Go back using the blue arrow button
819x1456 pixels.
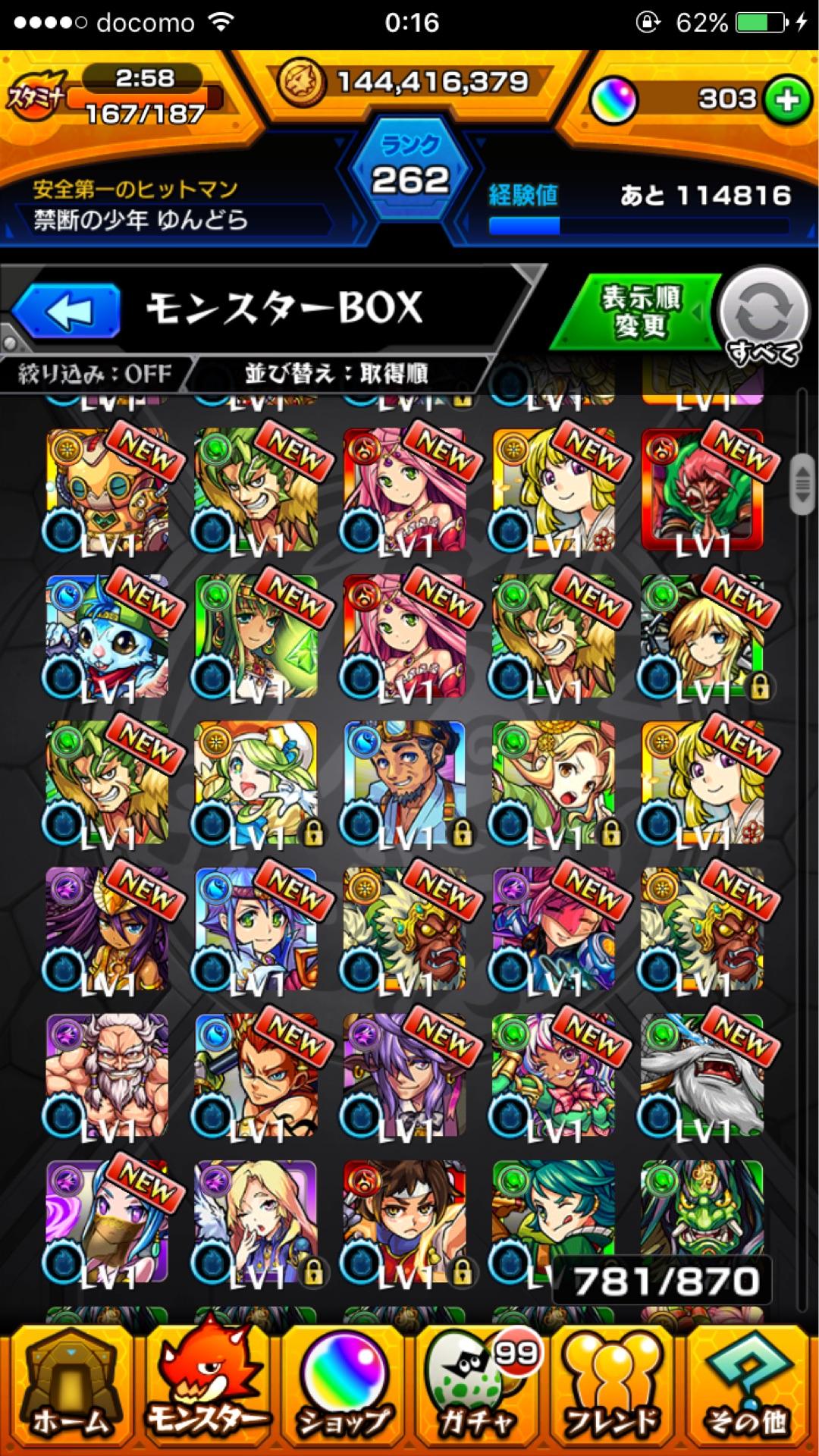67,311
